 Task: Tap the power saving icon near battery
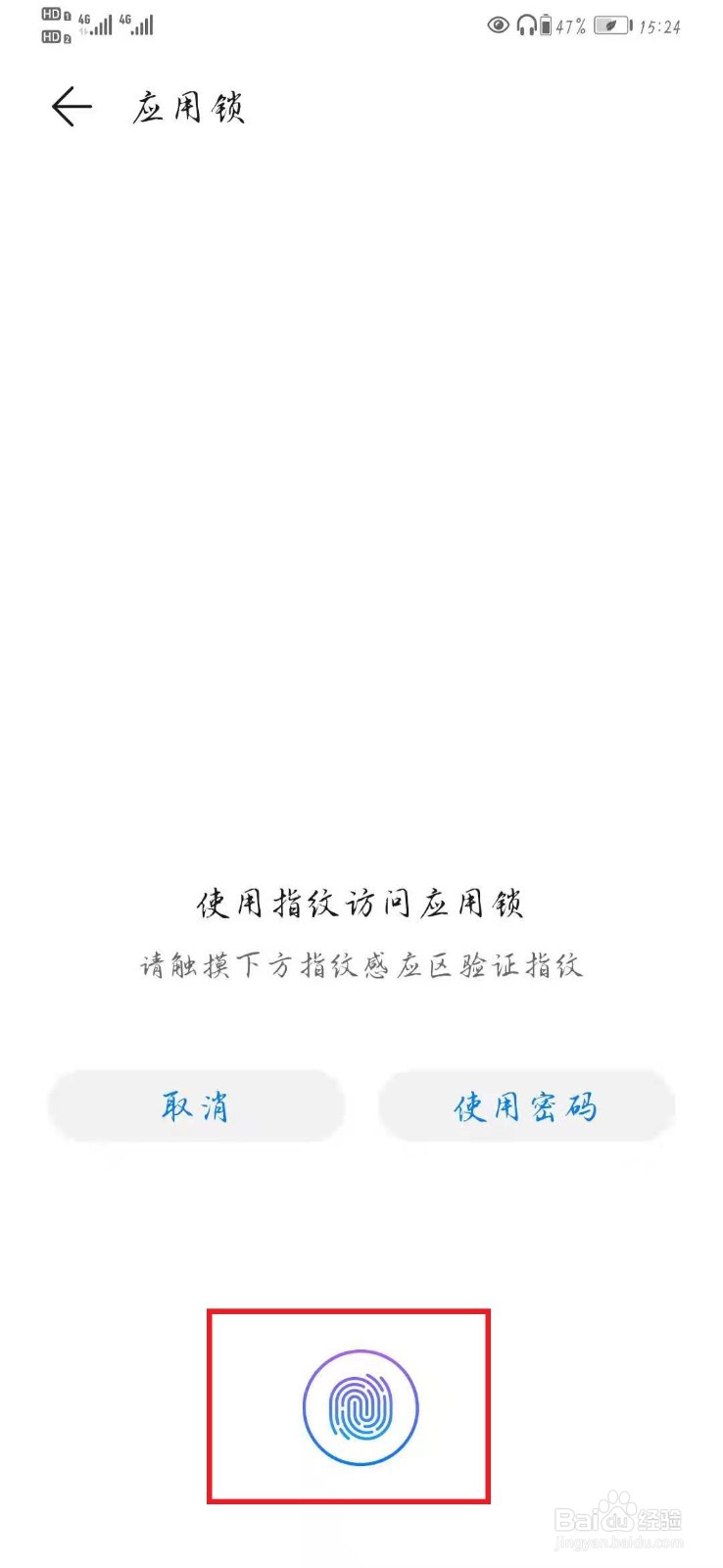point(611,26)
